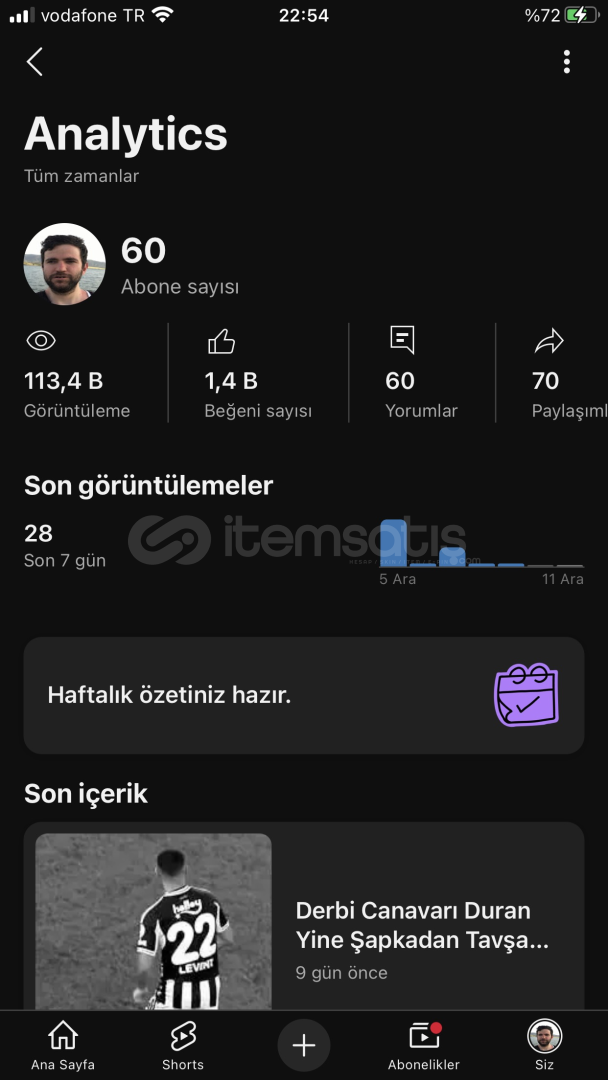Open the Derbi Canavarı Duran video card
This screenshot has height=1080, width=608.
click(303, 920)
